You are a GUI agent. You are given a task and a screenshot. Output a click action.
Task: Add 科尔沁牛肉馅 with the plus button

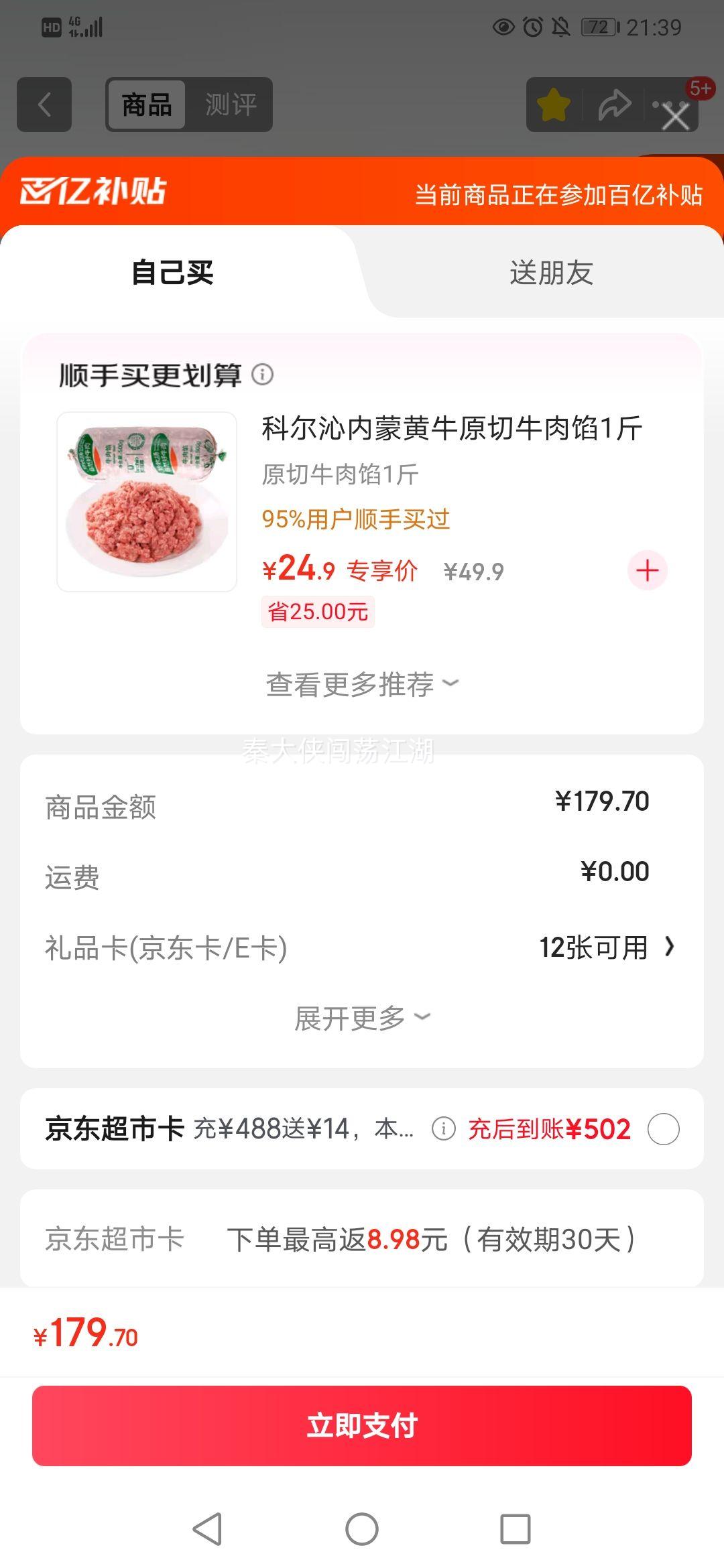647,570
